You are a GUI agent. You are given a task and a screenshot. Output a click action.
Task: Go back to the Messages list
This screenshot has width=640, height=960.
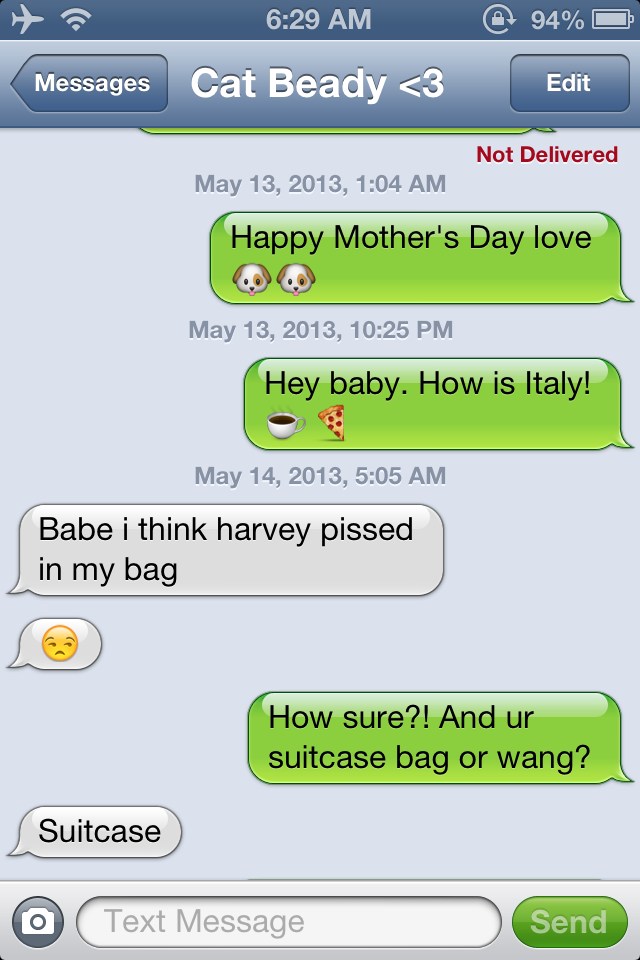pyautogui.click(x=88, y=83)
